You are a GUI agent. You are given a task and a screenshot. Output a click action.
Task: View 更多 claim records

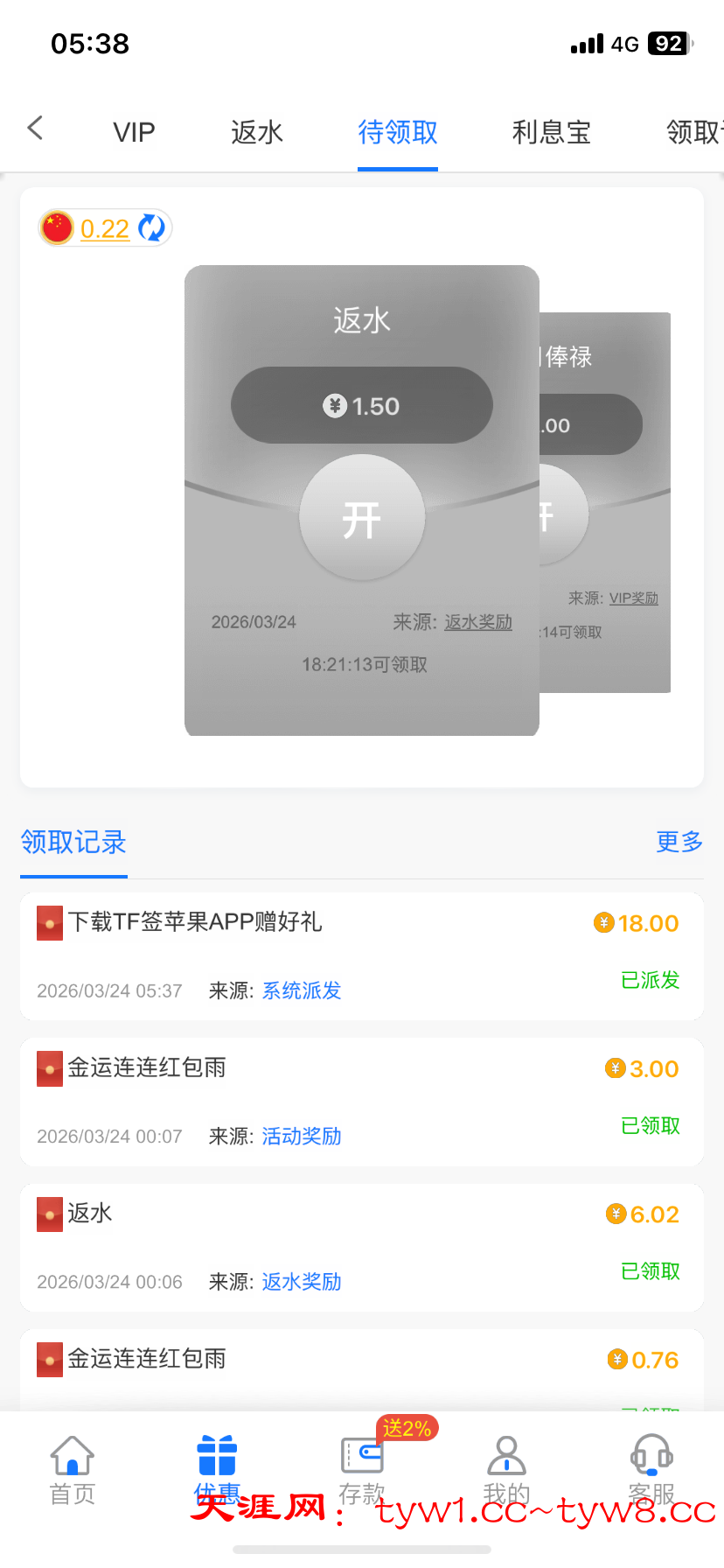click(679, 842)
